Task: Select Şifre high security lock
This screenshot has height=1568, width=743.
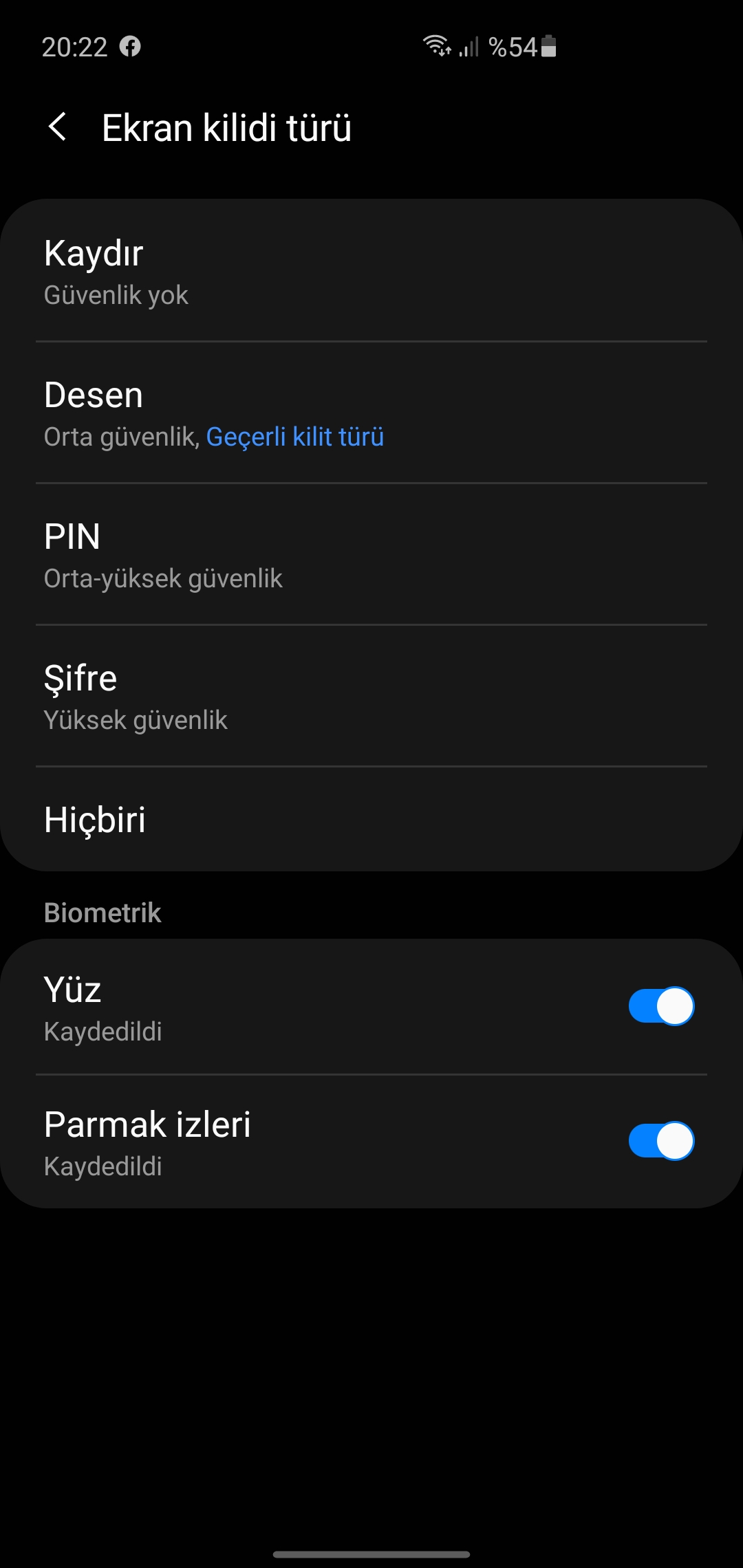Action: 371,697
